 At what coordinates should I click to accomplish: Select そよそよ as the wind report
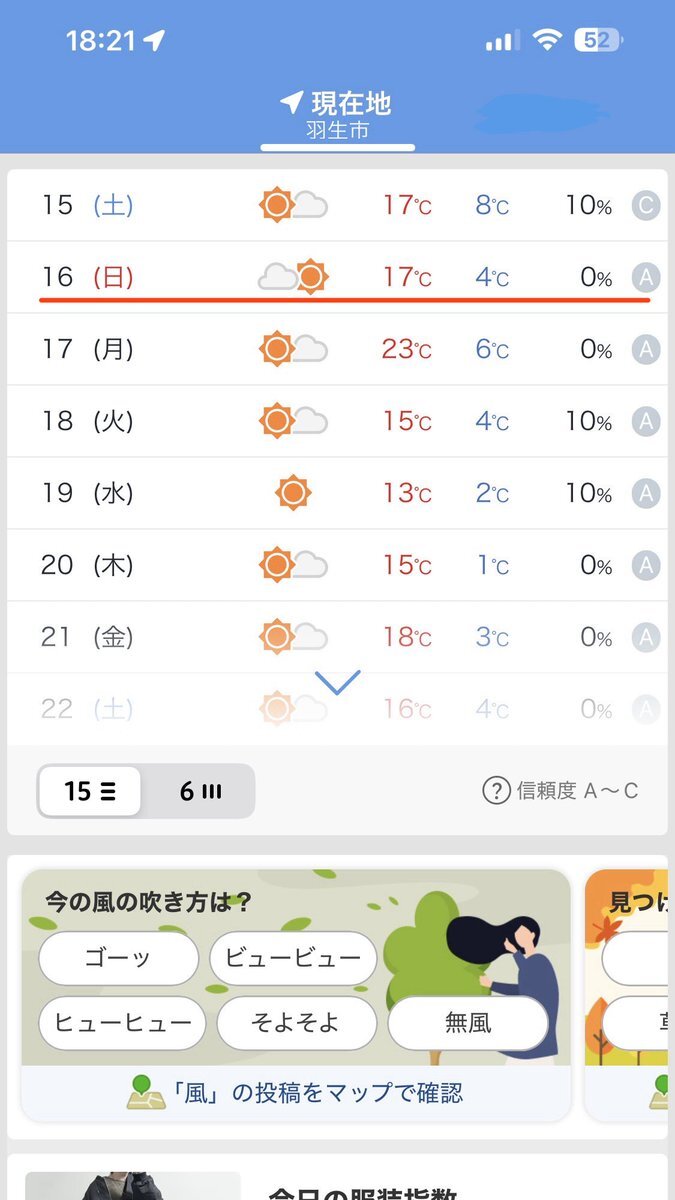click(296, 1022)
